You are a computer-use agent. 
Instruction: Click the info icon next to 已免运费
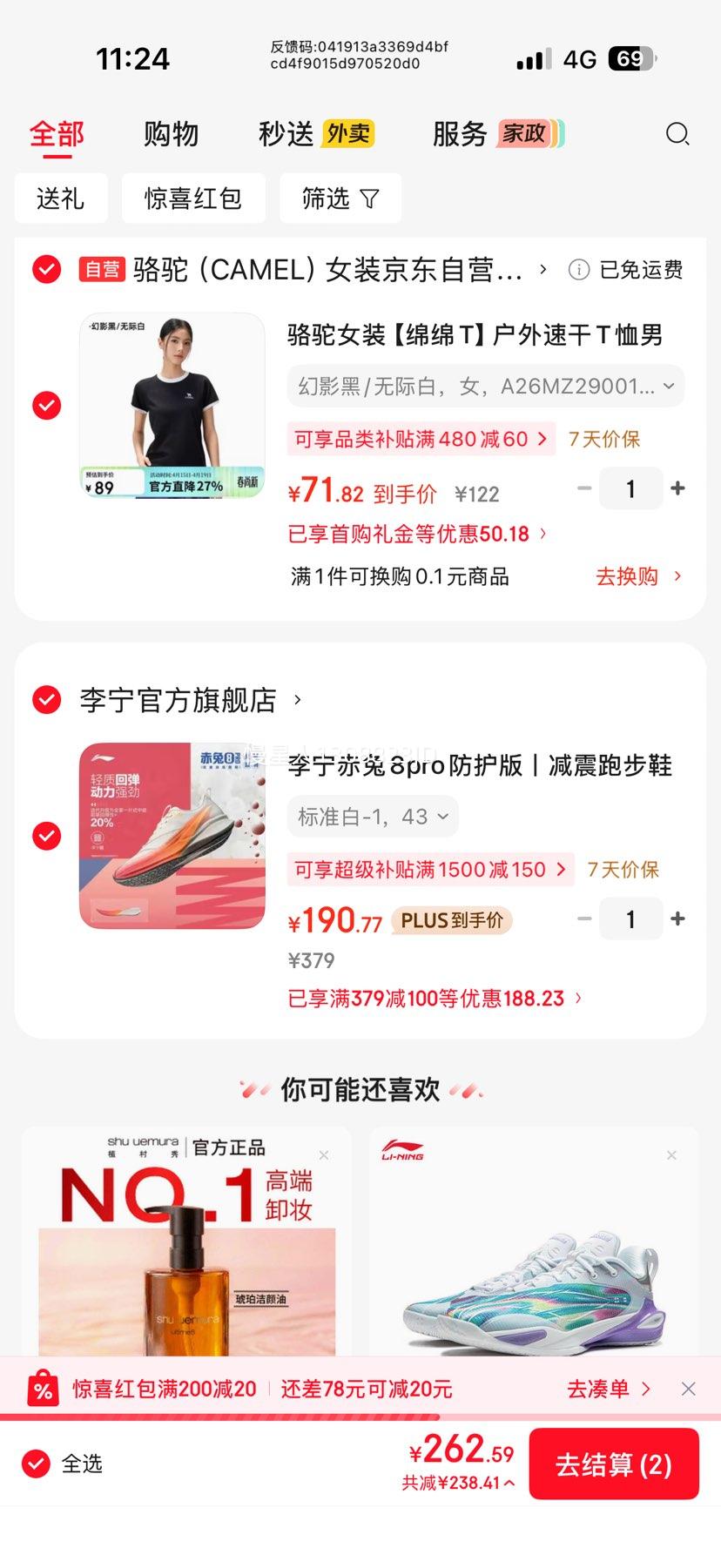(577, 270)
